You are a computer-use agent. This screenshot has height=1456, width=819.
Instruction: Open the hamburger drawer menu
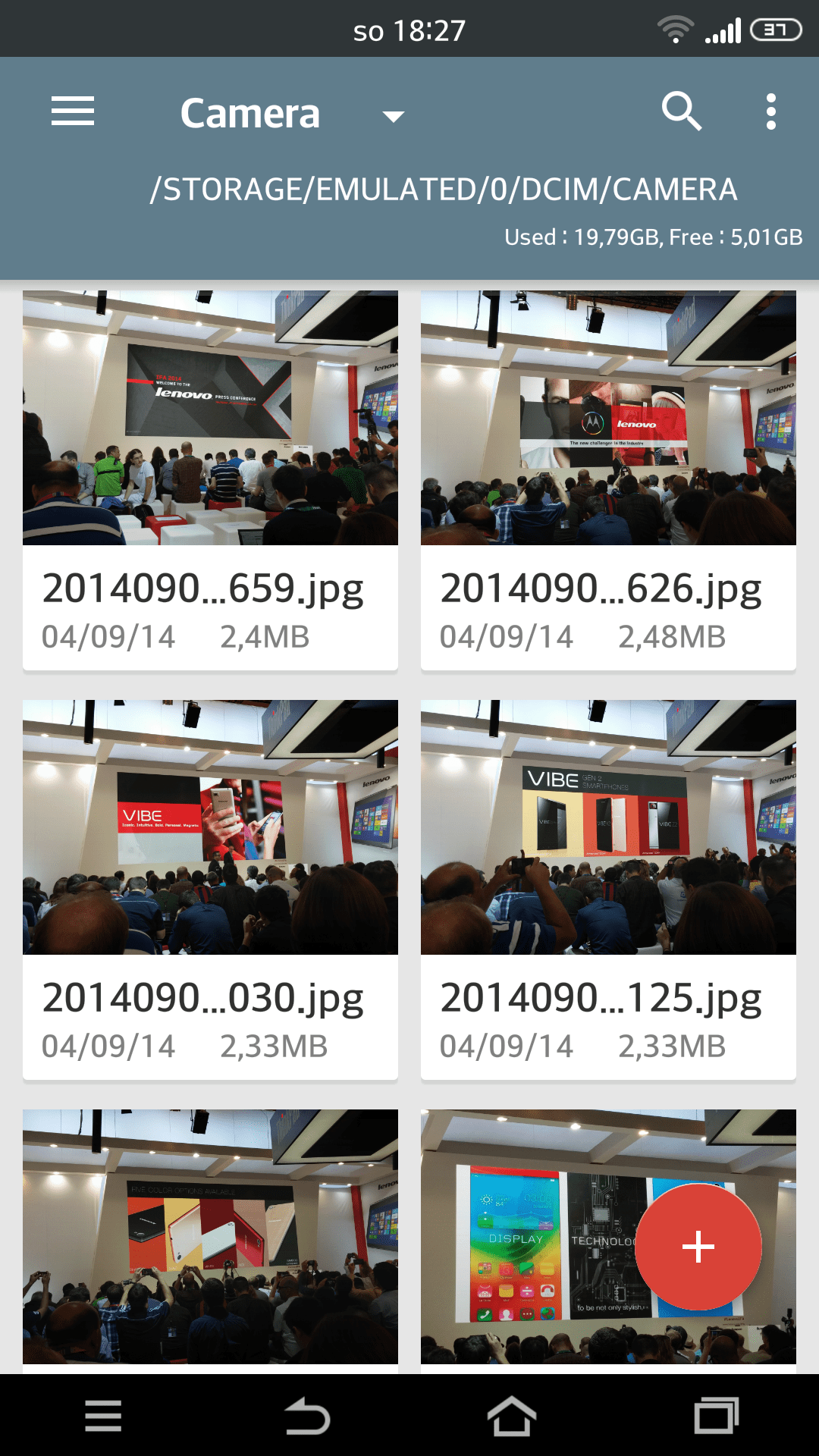73,111
